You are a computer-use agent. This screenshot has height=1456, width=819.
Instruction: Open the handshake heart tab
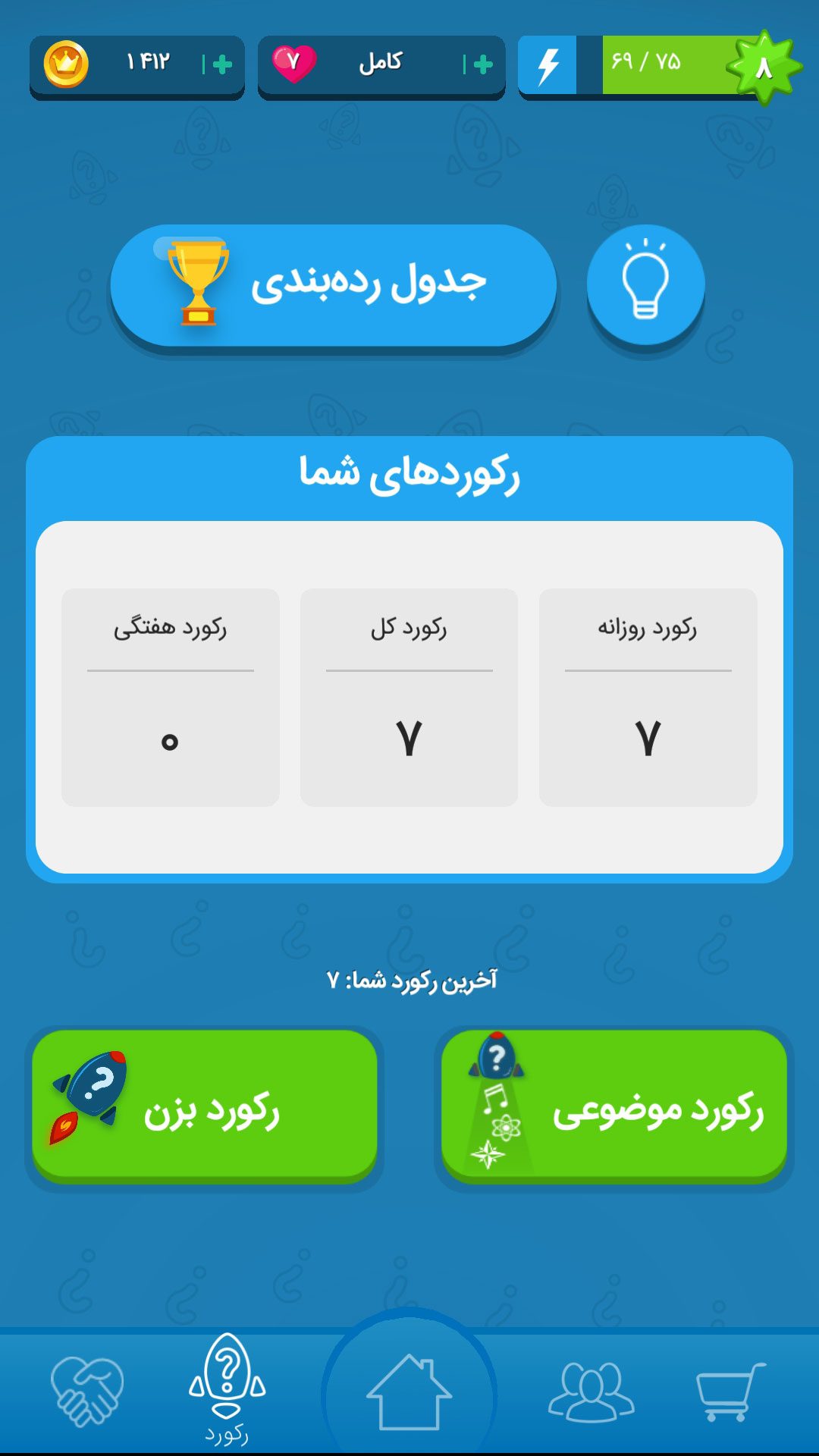click(87, 1391)
